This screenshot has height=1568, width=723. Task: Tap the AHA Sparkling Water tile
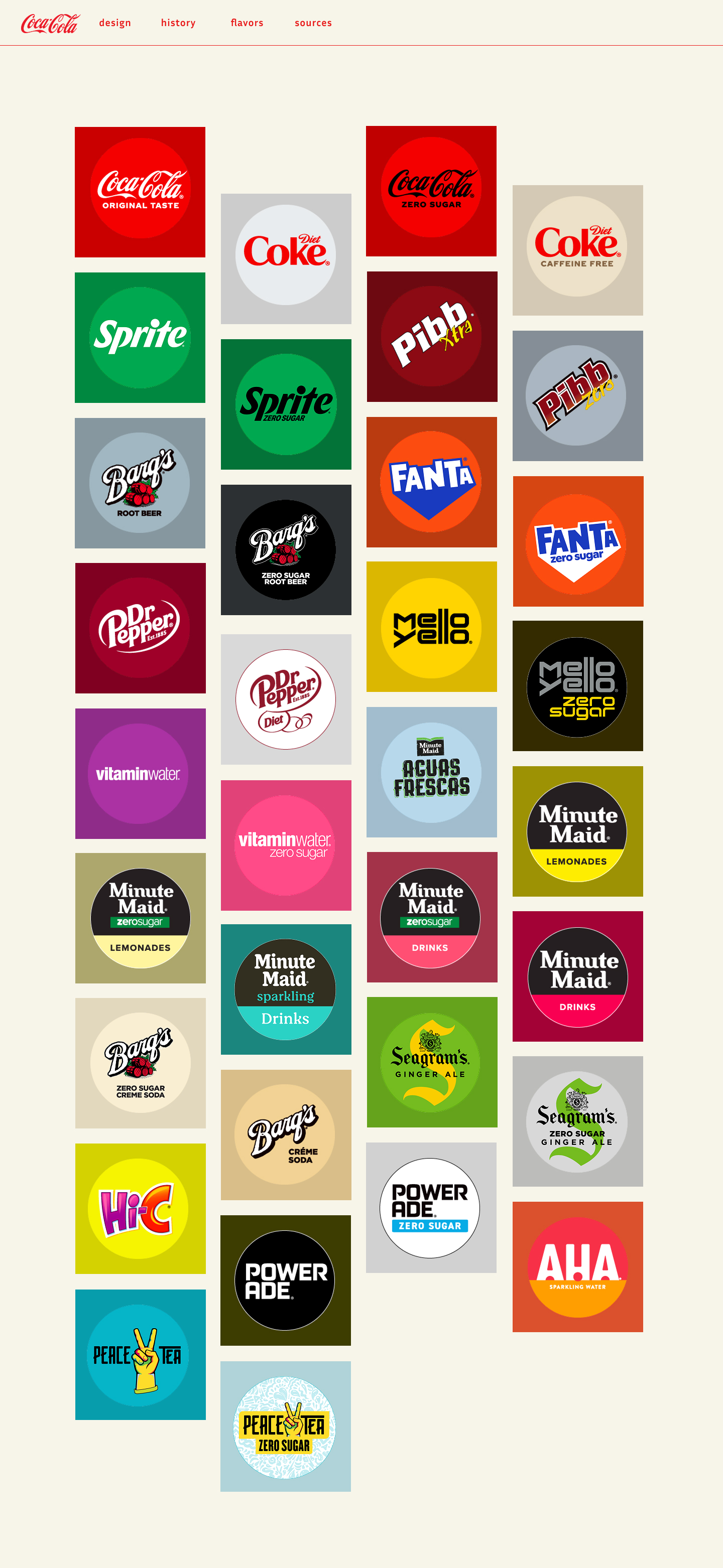(x=577, y=1267)
